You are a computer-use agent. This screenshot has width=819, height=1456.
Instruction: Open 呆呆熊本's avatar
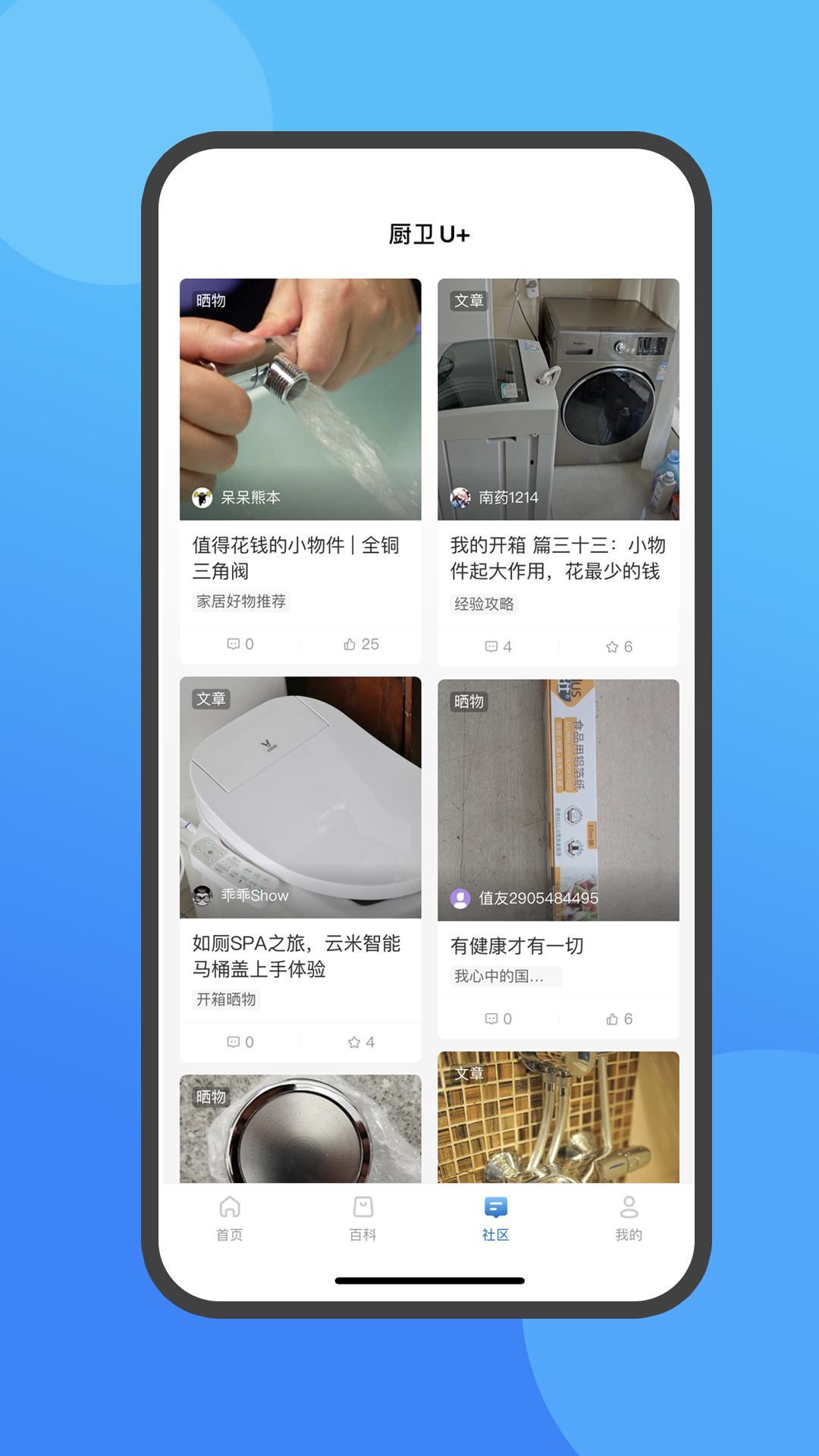201,497
